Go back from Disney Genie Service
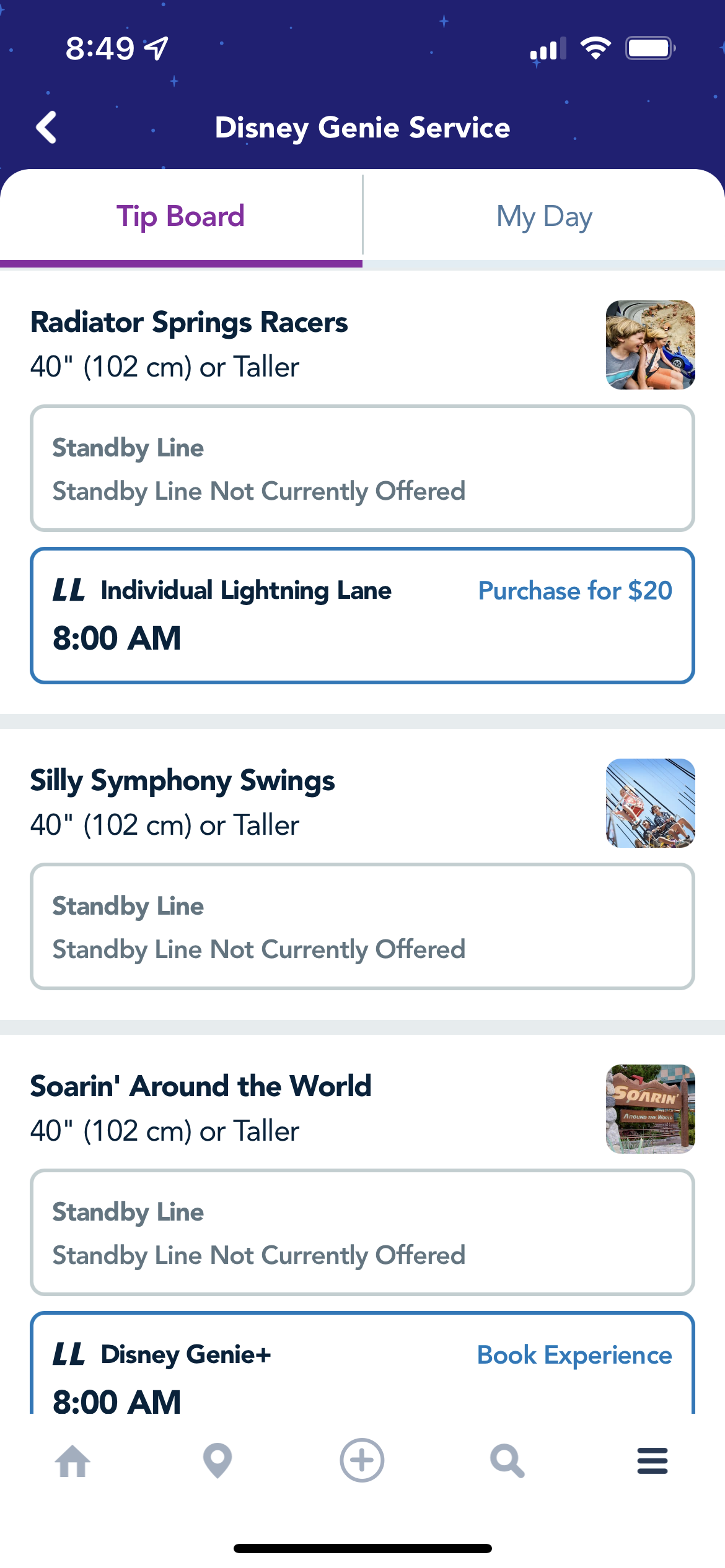 click(x=46, y=128)
